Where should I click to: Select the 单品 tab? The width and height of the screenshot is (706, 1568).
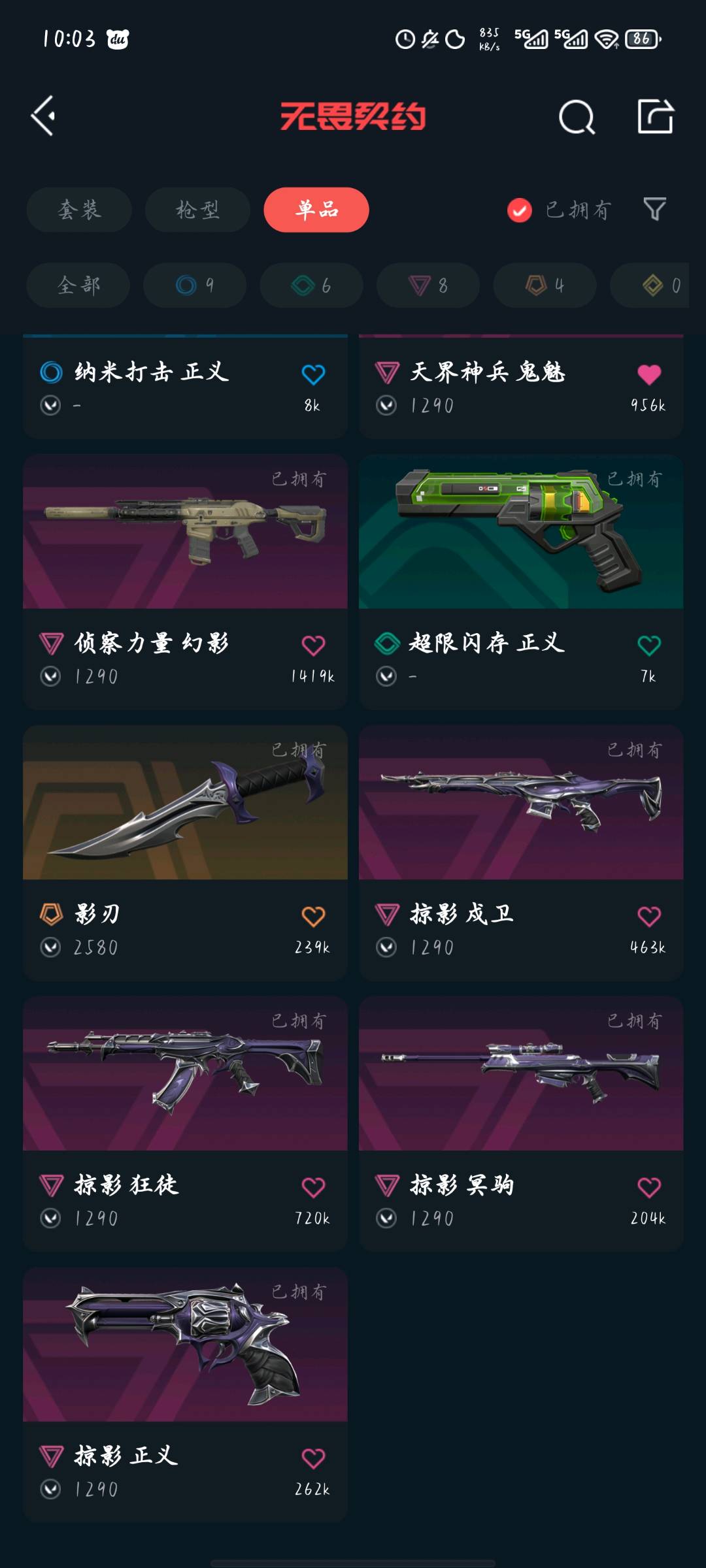tap(316, 210)
